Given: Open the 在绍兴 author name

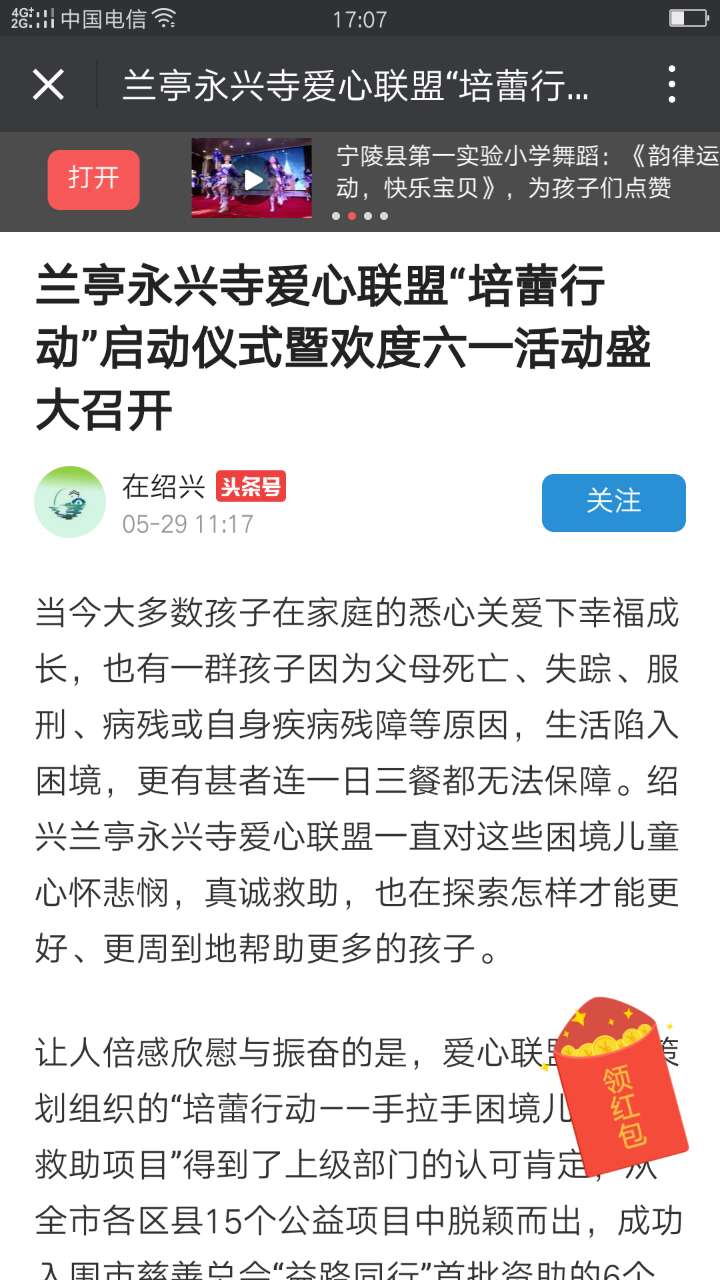Looking at the screenshot, I should coord(164,487).
